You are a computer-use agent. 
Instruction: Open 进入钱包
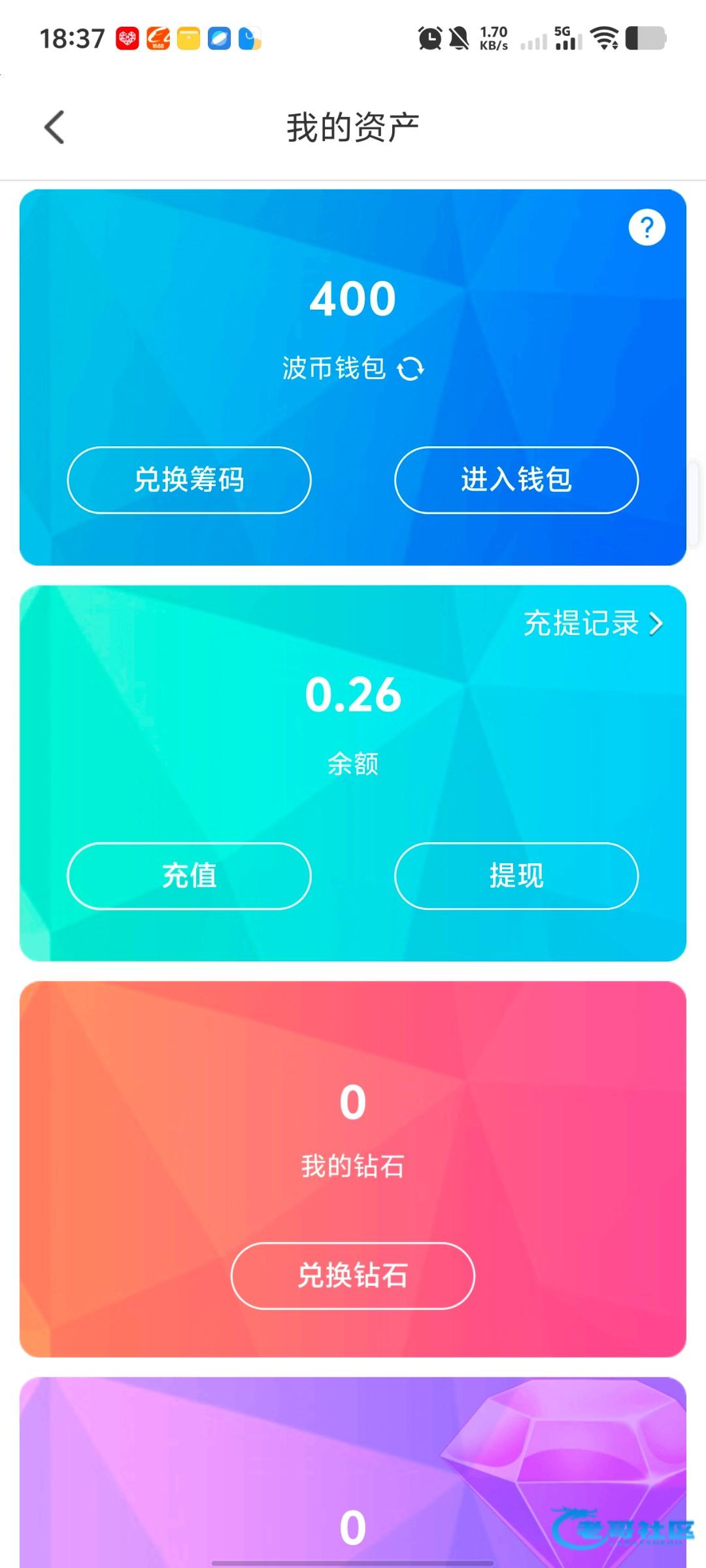coord(516,480)
